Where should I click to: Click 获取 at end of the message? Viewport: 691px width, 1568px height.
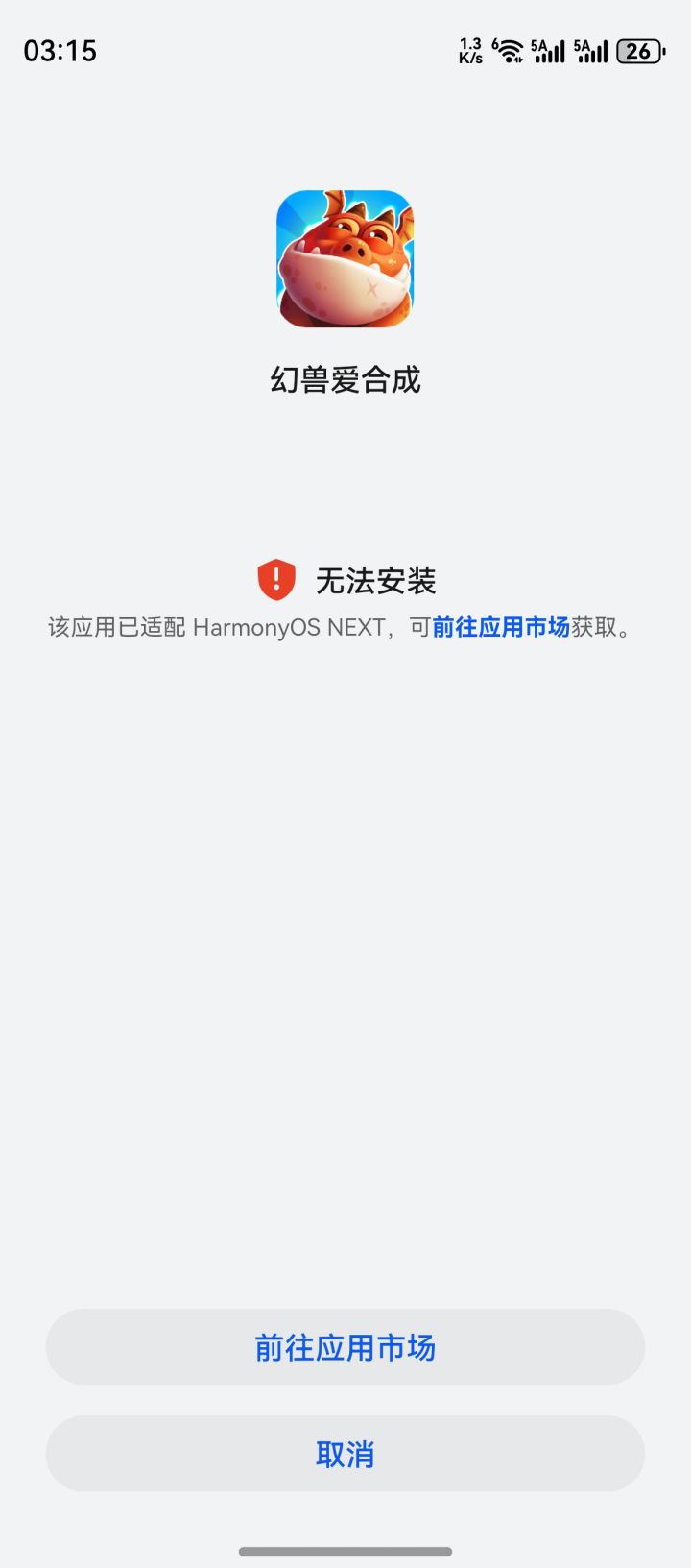coord(593,628)
